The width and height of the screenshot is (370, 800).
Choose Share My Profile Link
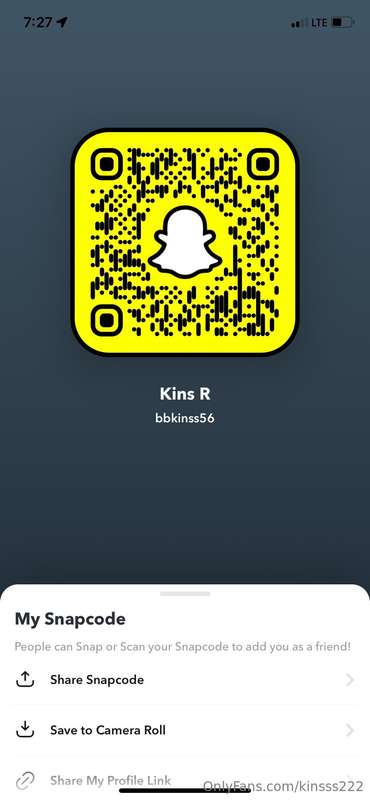tap(185, 780)
